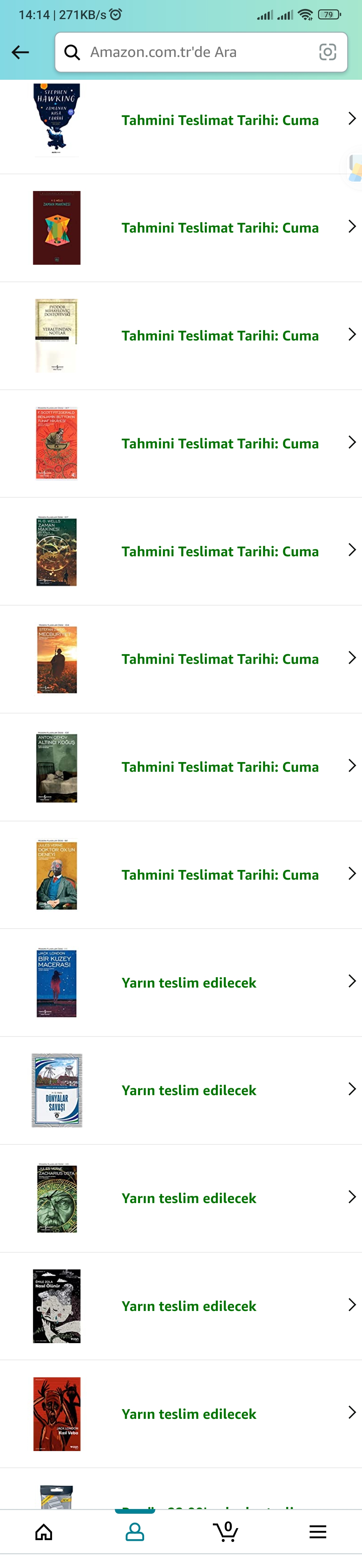Open the hamburger menu tab

317,1531
